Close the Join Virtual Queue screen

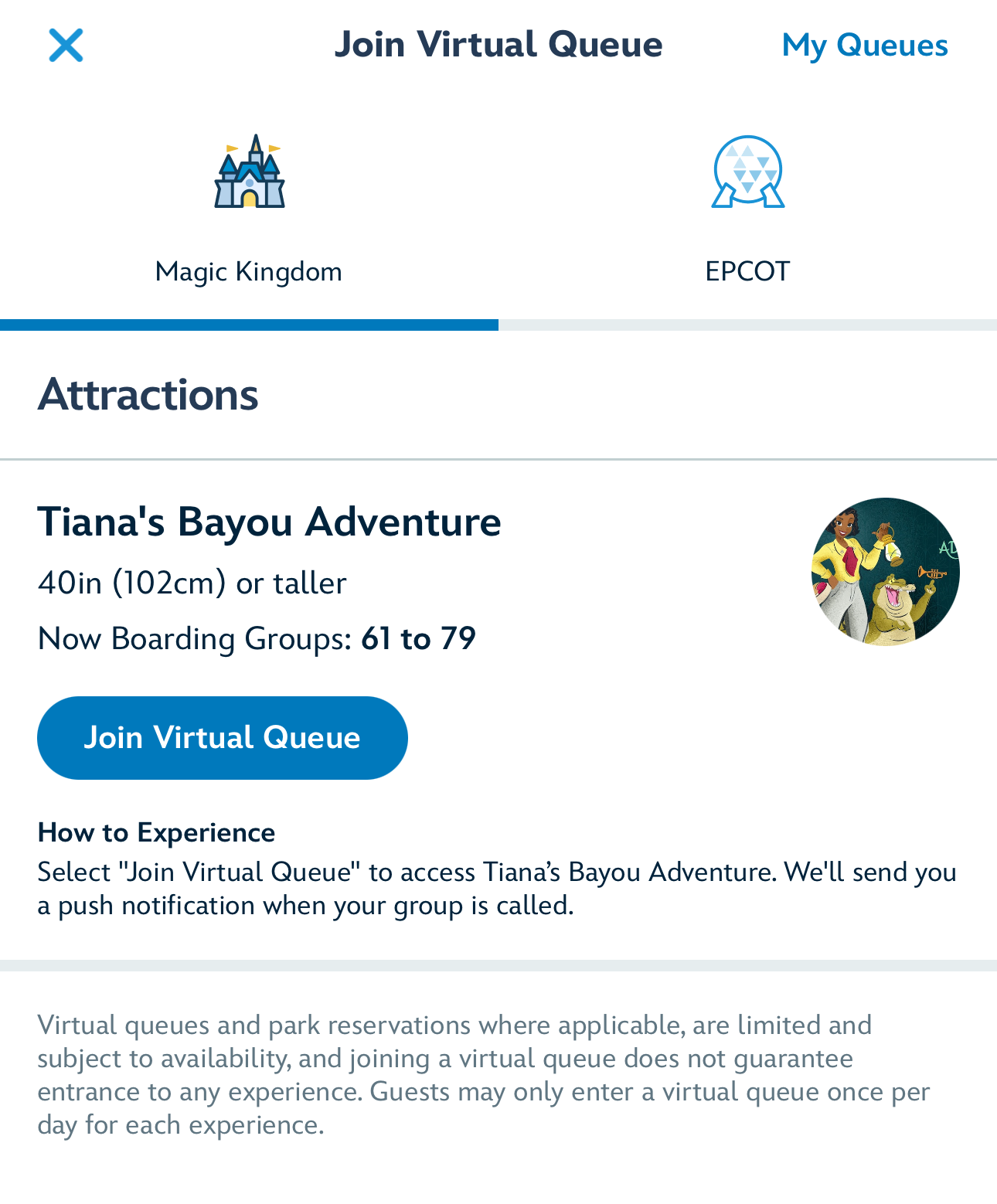66,45
